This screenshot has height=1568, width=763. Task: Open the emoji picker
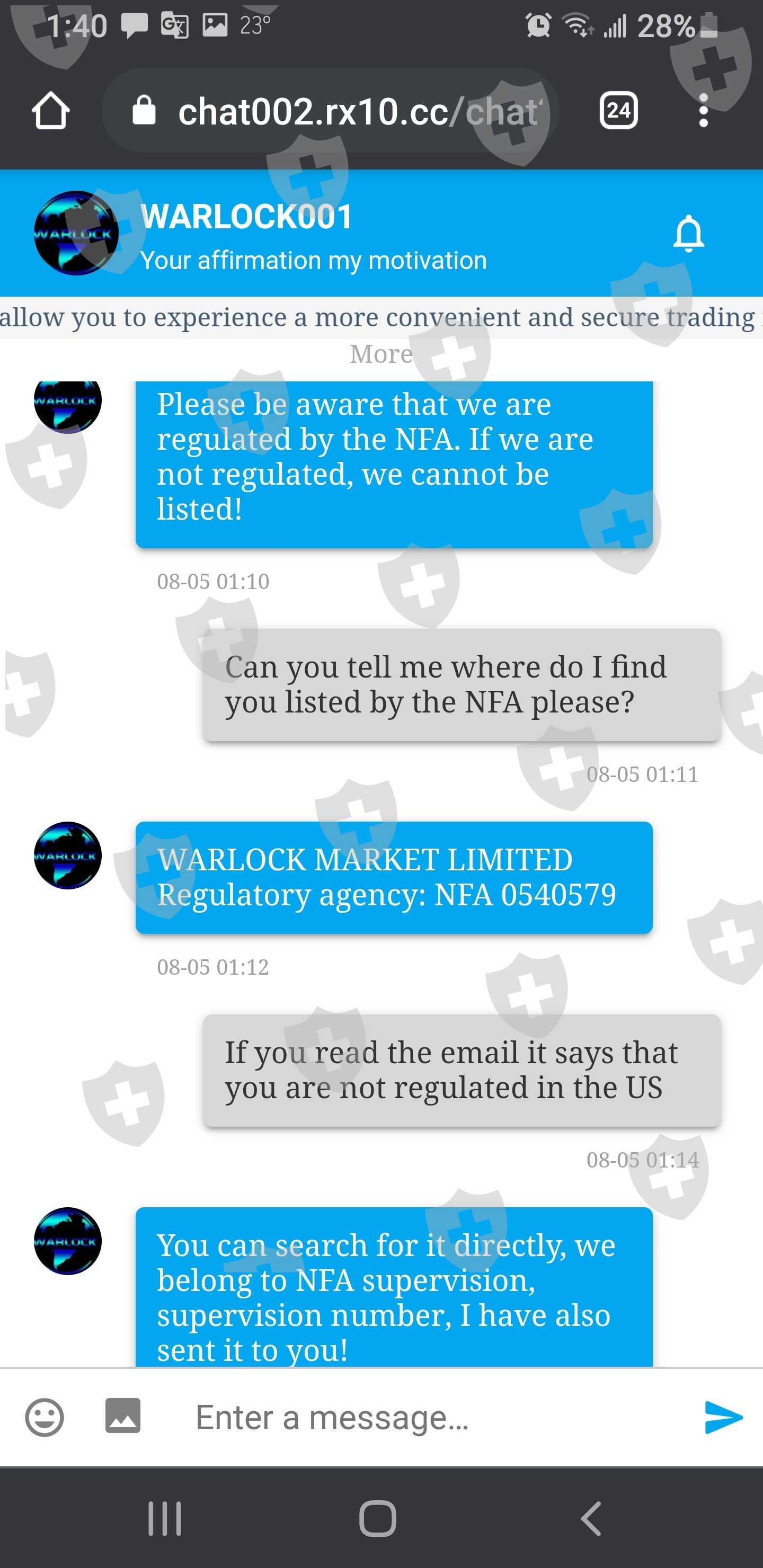point(45,1417)
